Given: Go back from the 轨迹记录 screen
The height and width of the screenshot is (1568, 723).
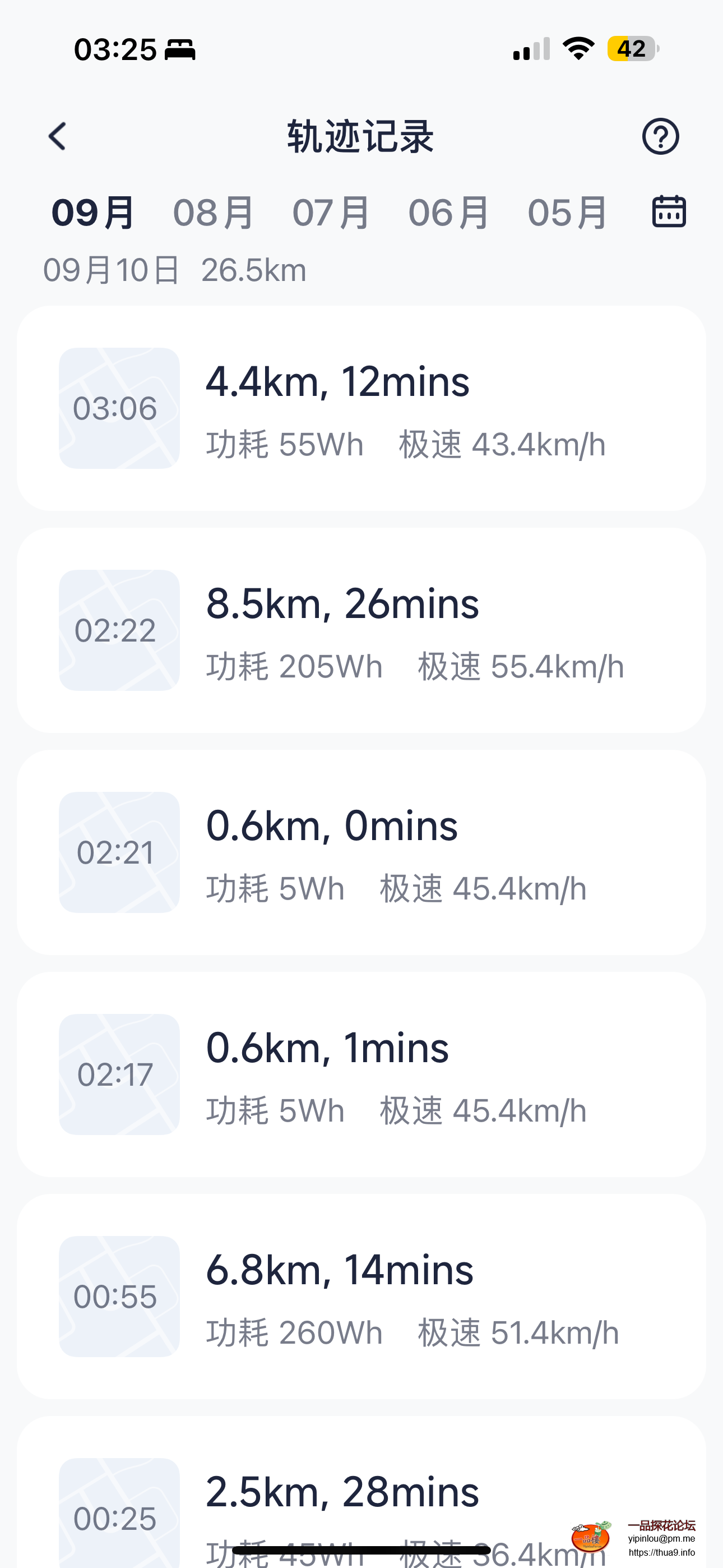Looking at the screenshot, I should click(58, 136).
